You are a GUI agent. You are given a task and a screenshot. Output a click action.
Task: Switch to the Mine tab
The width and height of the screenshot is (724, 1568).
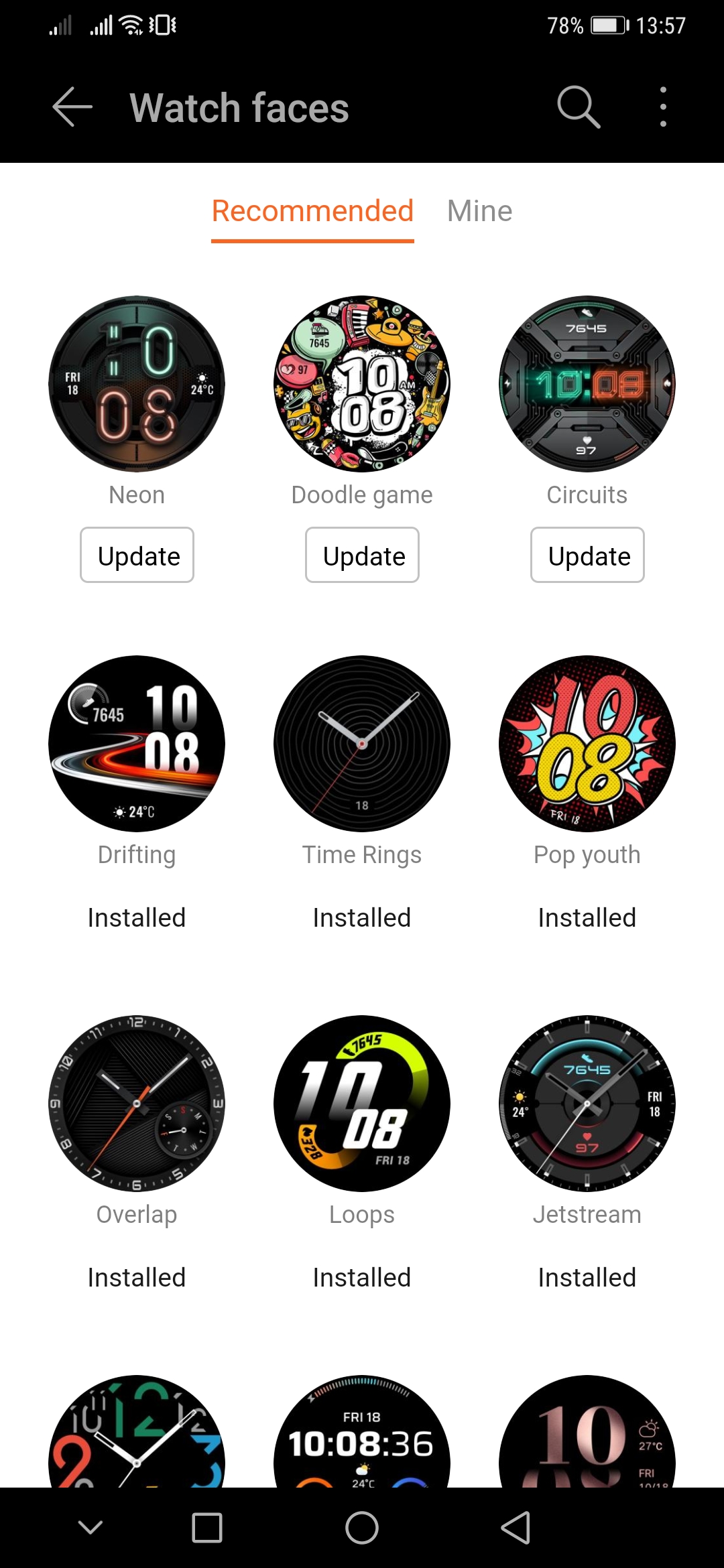[x=479, y=211]
